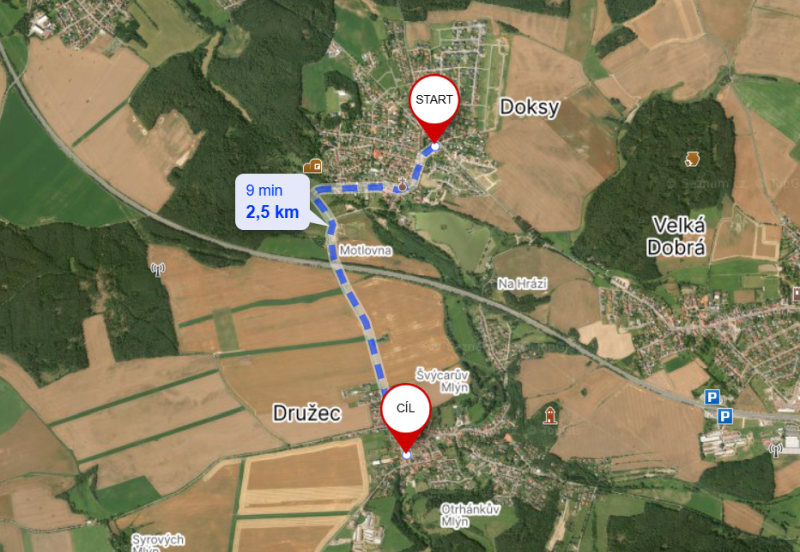Tap the CÍL destination pin
The image size is (800, 552).
[406, 409]
